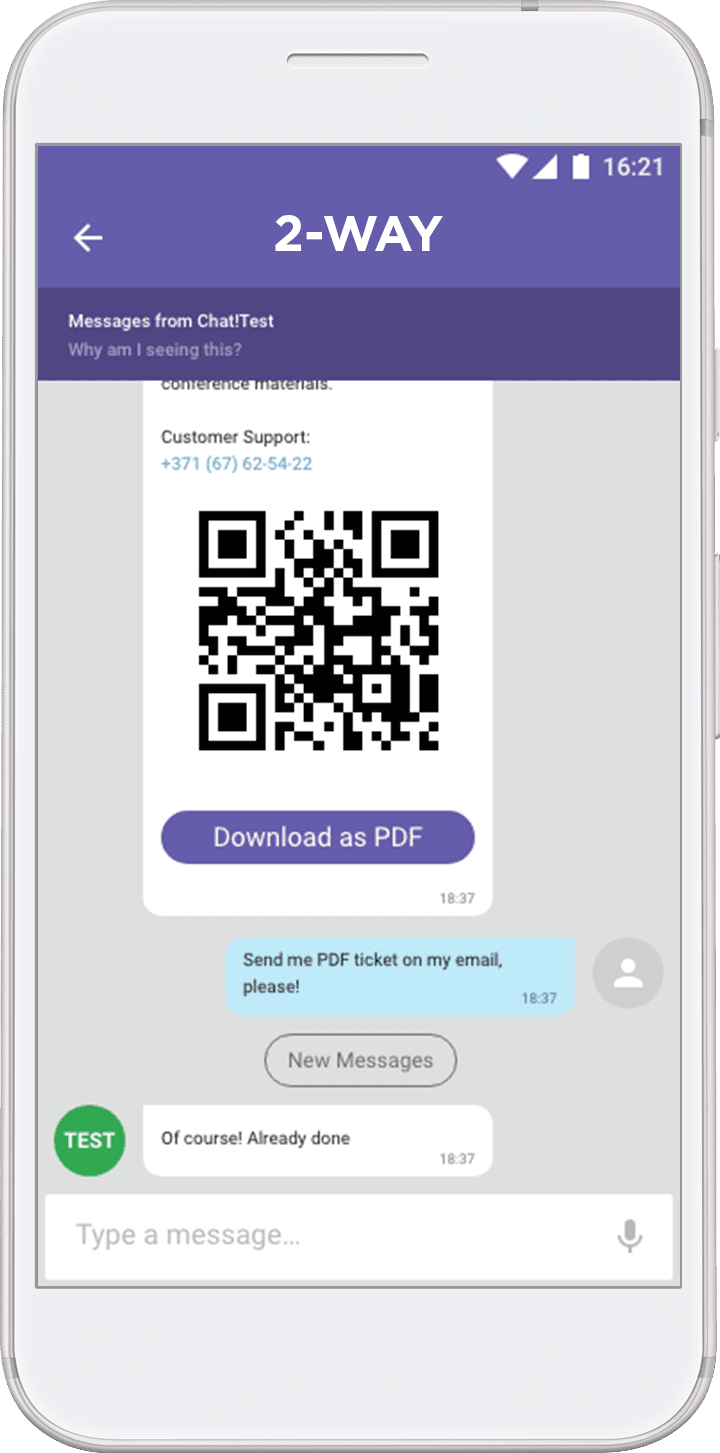The image size is (720, 1453).
Task: Open my profile avatar beside sent message
Action: [x=628, y=972]
